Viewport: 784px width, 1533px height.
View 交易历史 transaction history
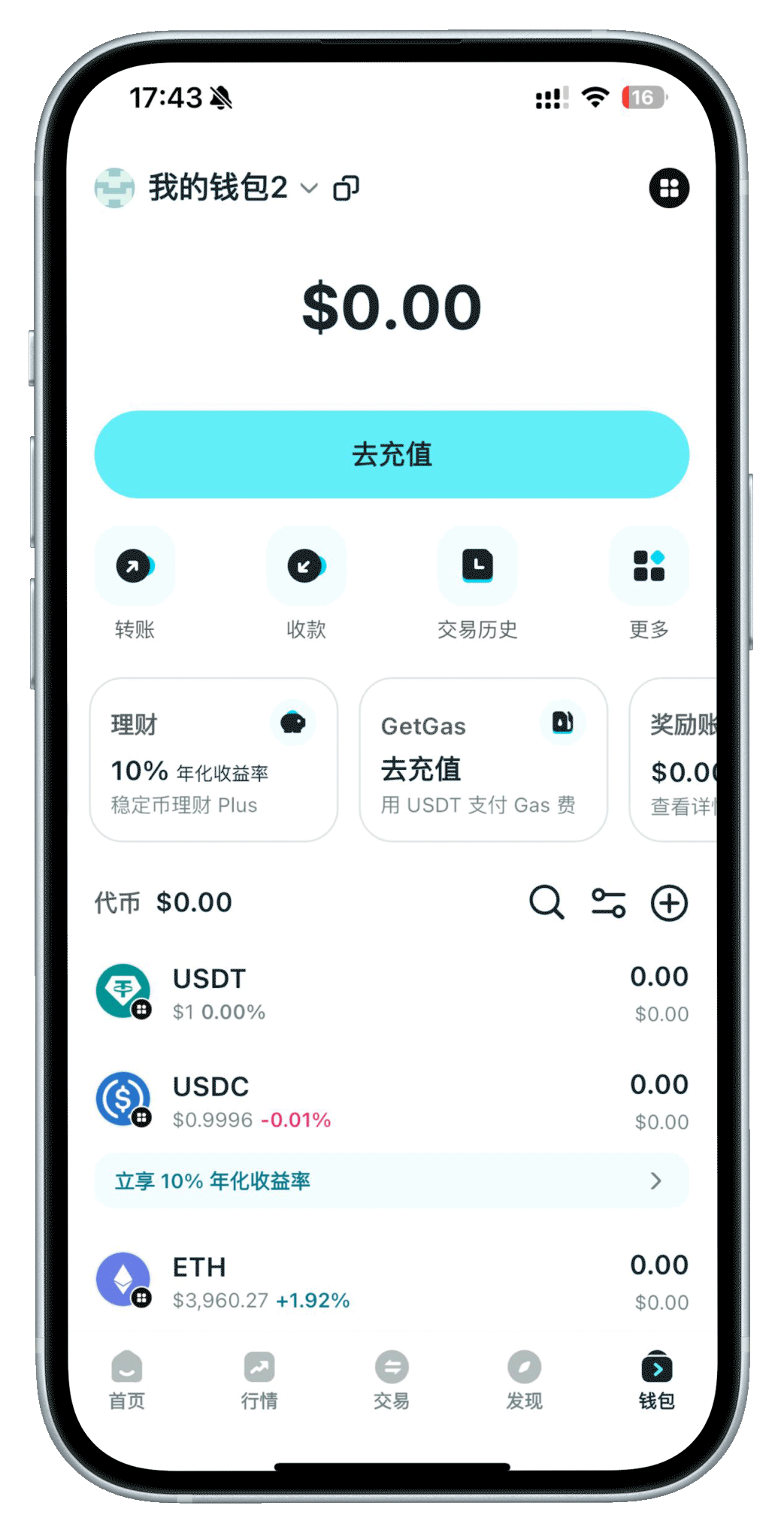tap(477, 567)
